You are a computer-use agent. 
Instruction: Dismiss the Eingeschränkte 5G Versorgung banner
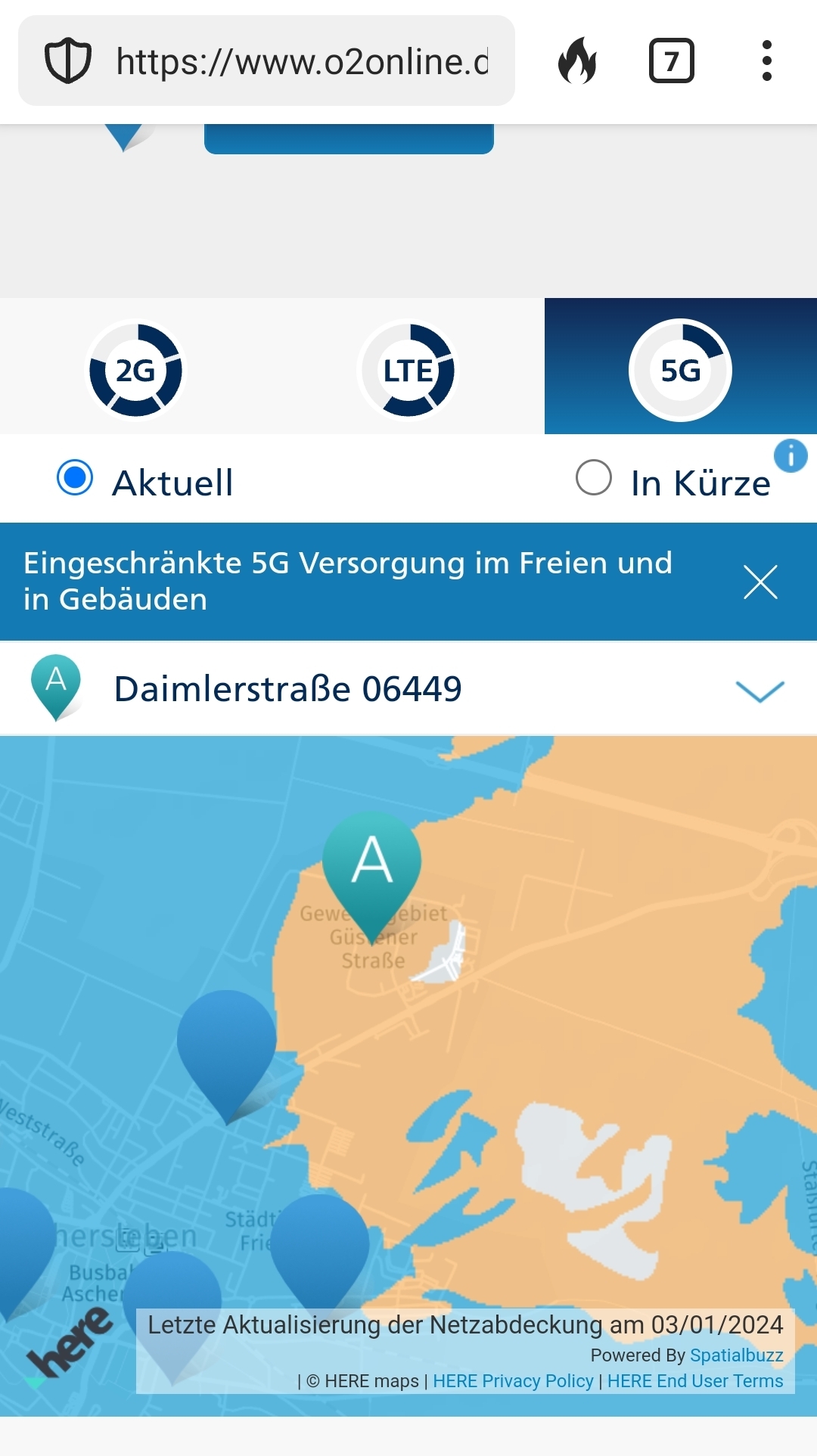(x=760, y=582)
